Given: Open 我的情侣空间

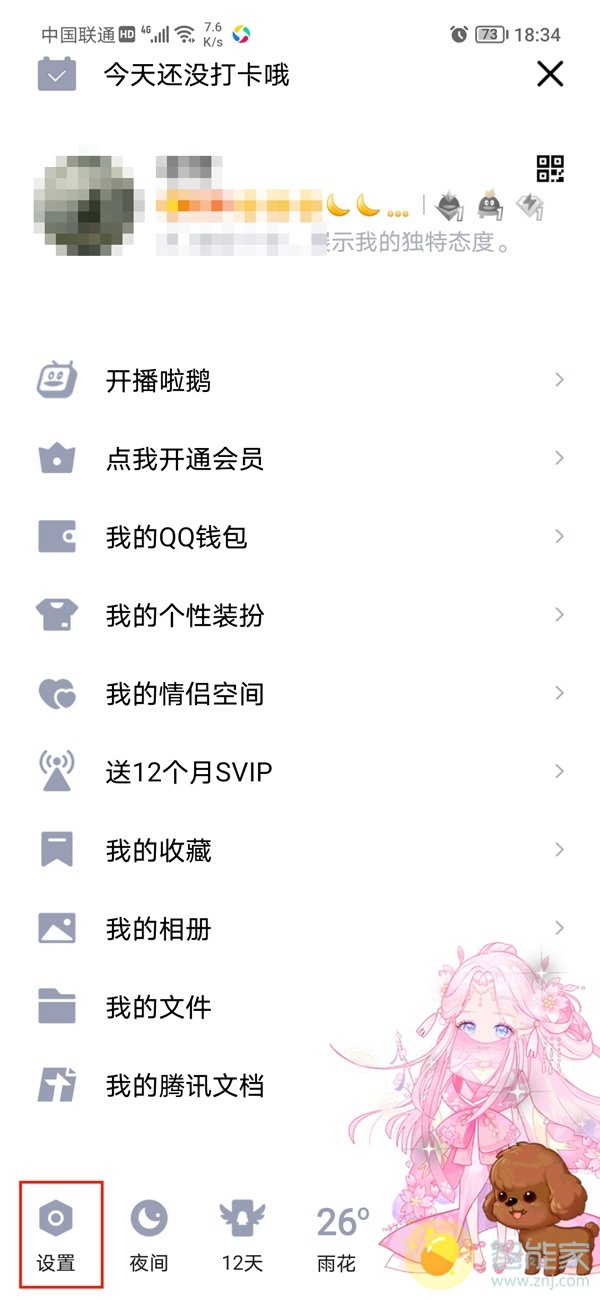Looking at the screenshot, I should 184,693.
